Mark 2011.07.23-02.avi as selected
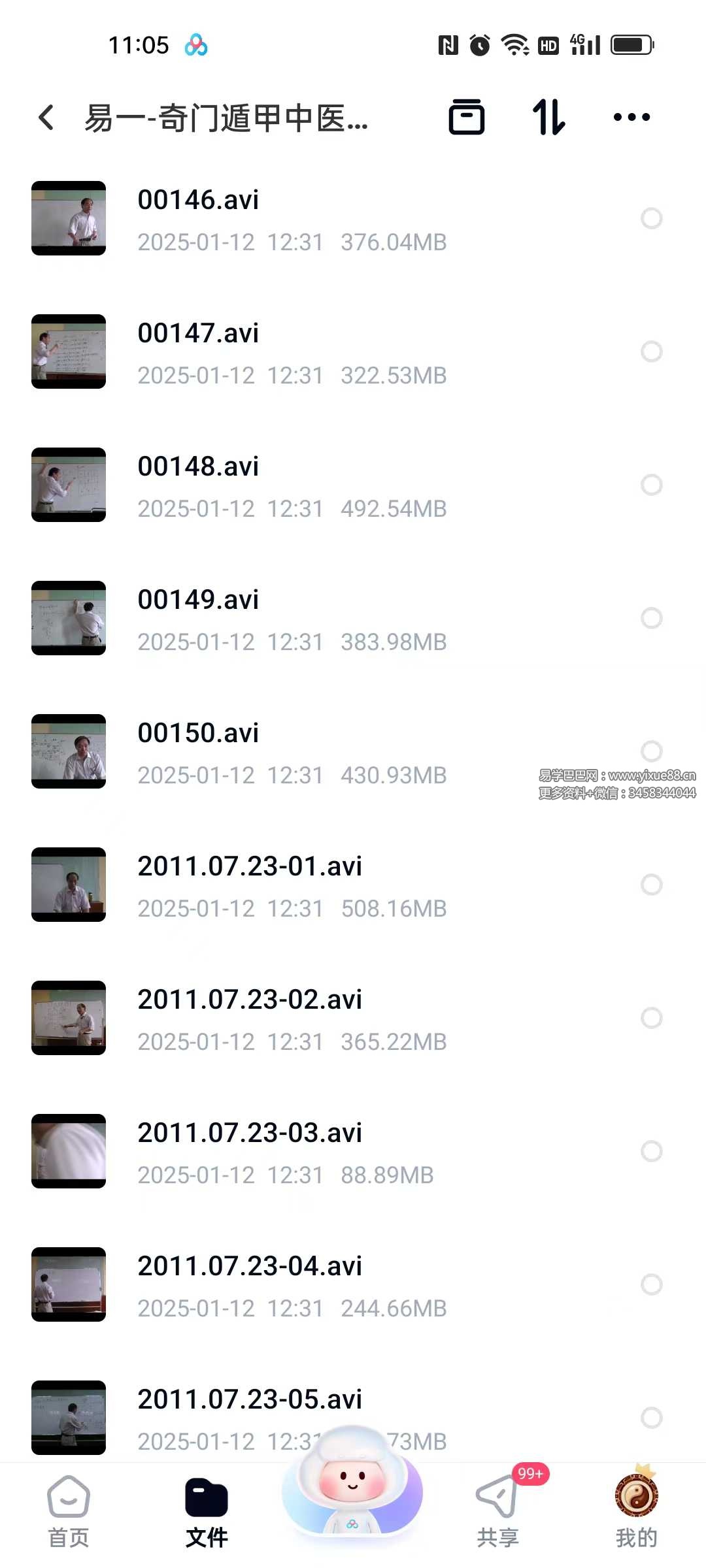706x1568 pixels. click(x=651, y=1018)
